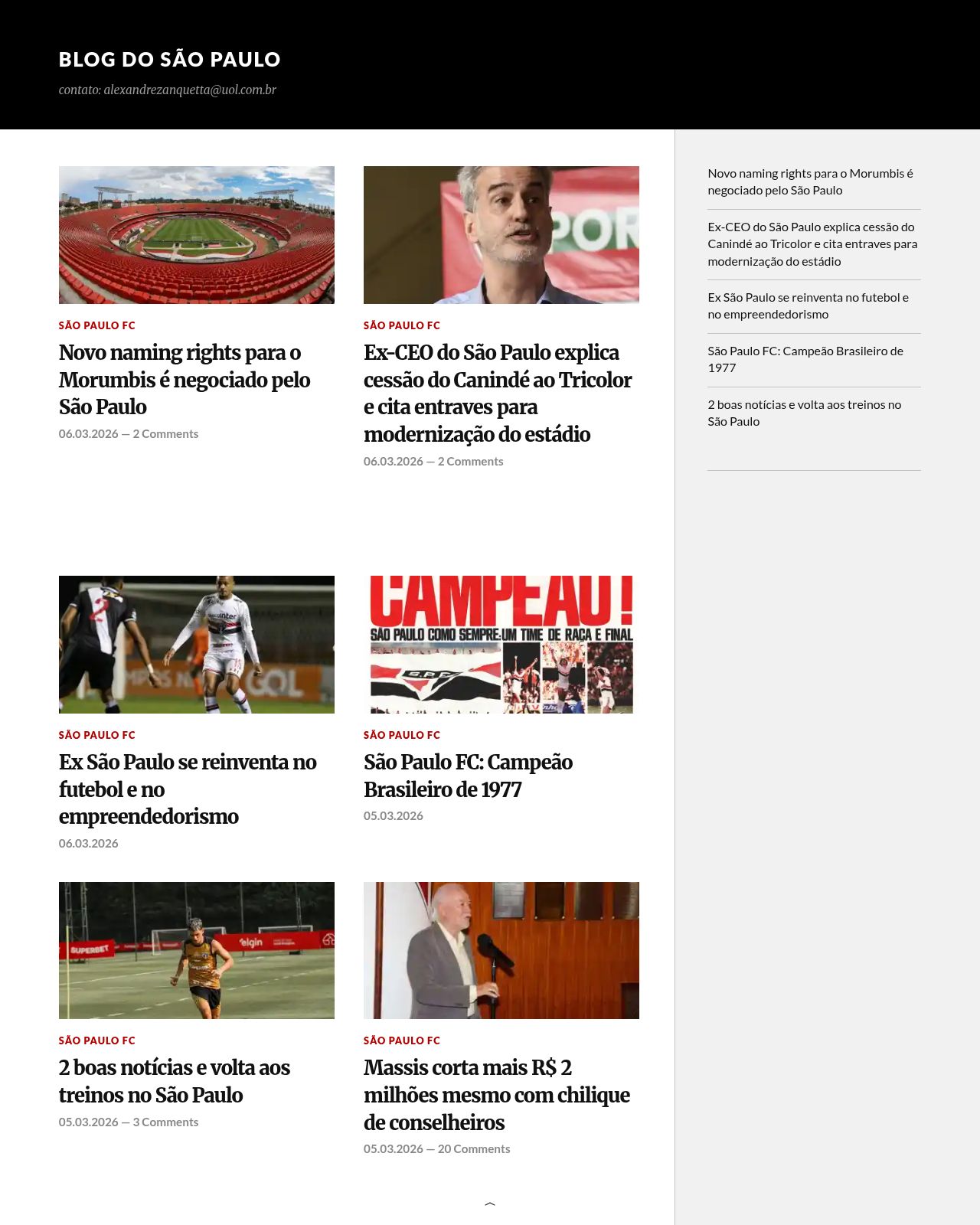View 20 Comments on the Massis post
Image resolution: width=980 pixels, height=1225 pixels.
point(473,1148)
